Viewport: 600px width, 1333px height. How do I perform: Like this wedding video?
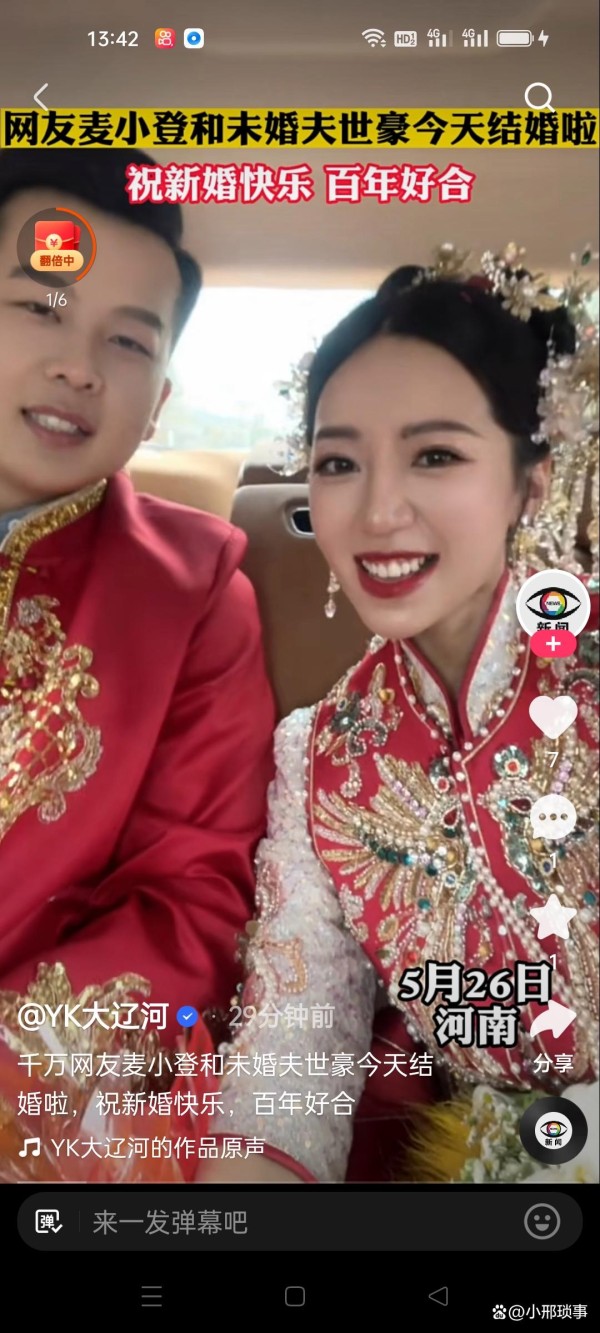pyautogui.click(x=553, y=716)
